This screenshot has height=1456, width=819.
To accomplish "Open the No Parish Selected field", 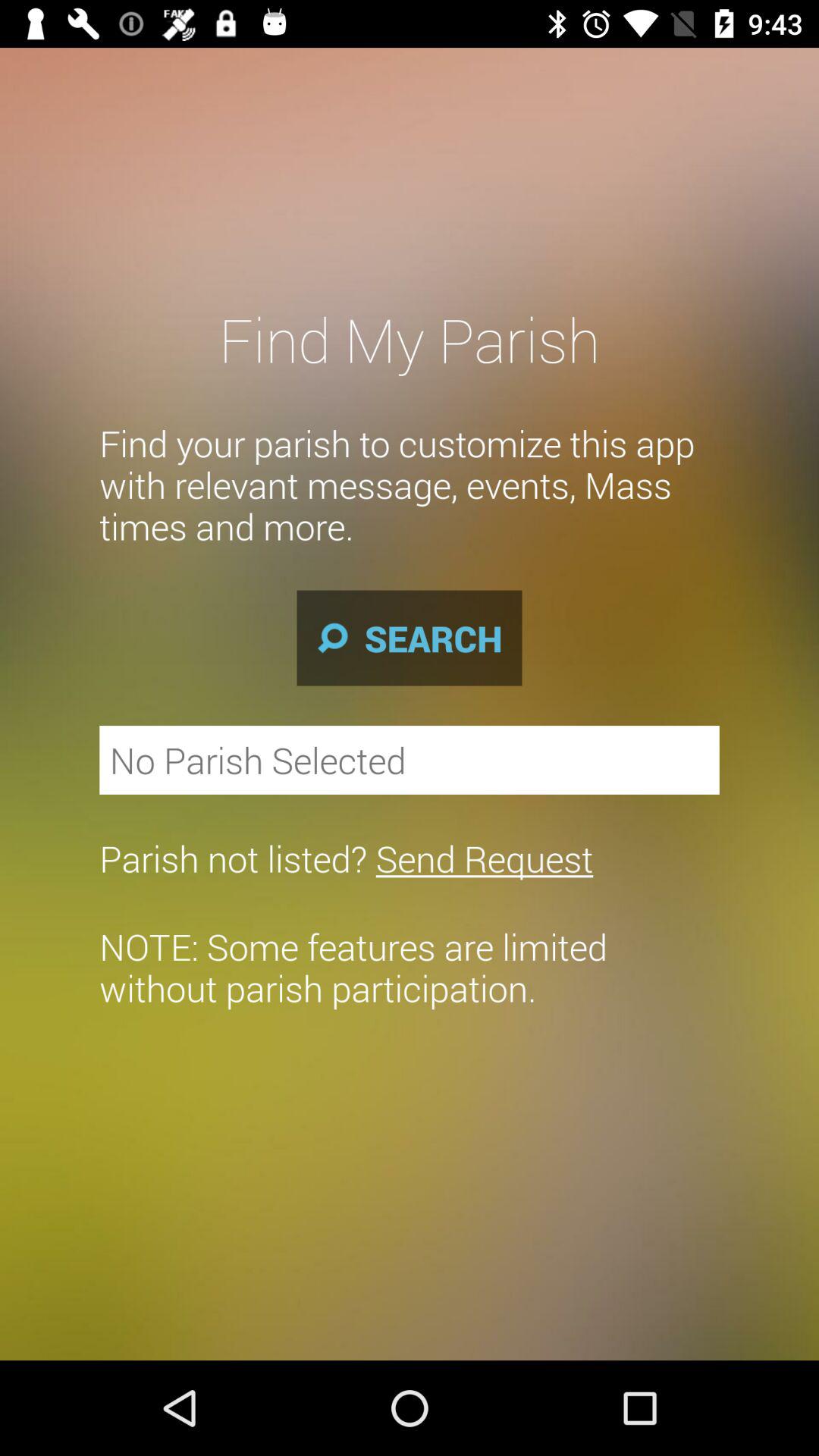I will [x=409, y=760].
